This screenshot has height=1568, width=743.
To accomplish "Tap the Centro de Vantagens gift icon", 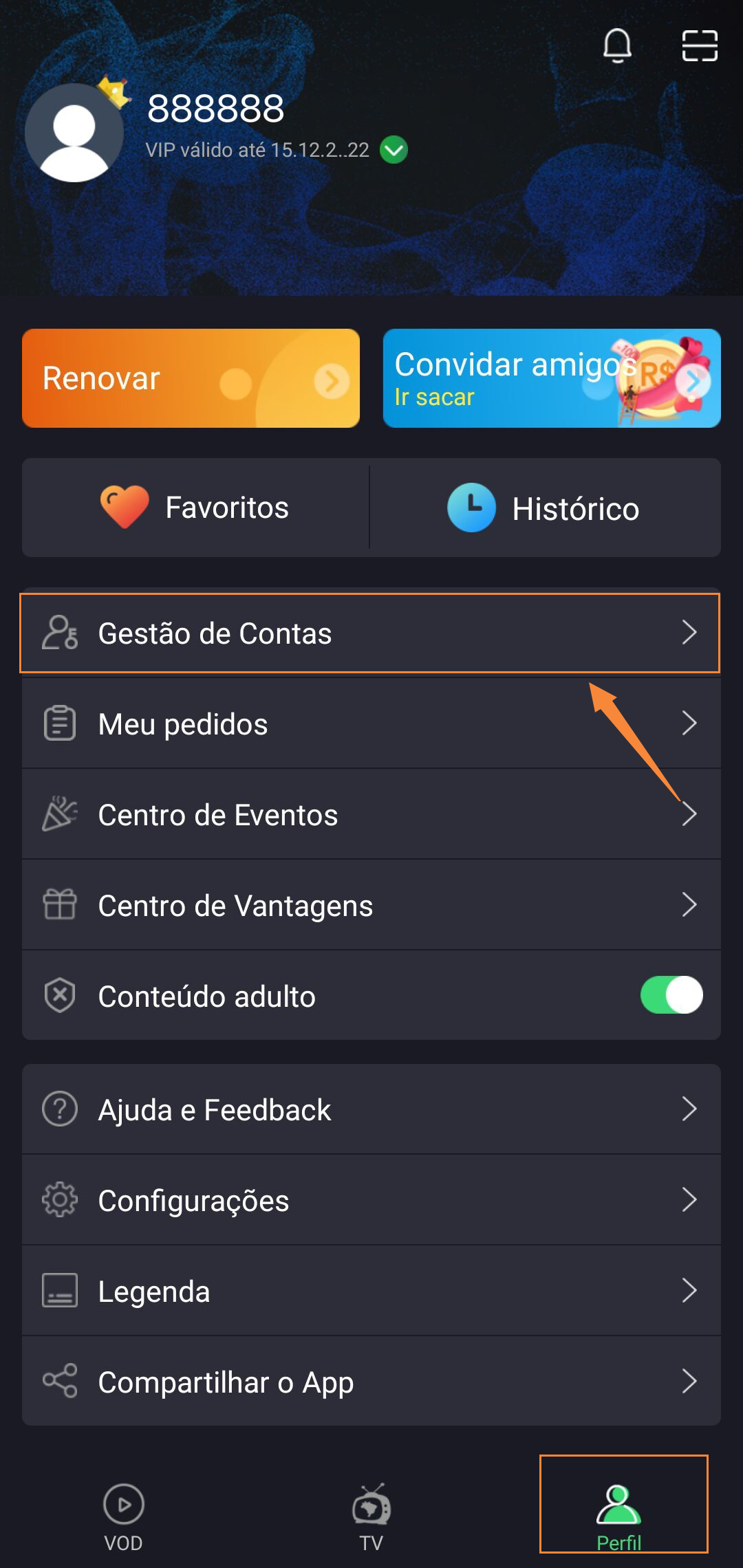I will coord(59,905).
